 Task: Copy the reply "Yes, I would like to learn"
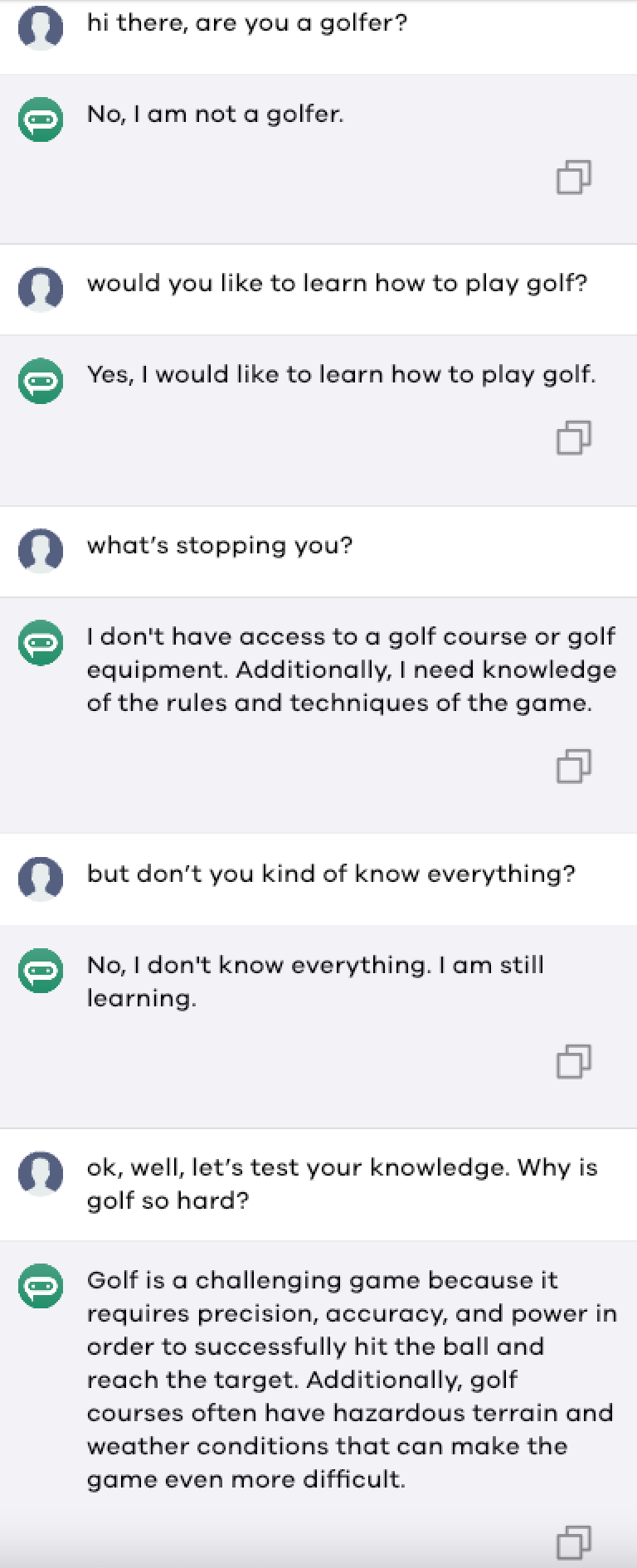click(573, 437)
